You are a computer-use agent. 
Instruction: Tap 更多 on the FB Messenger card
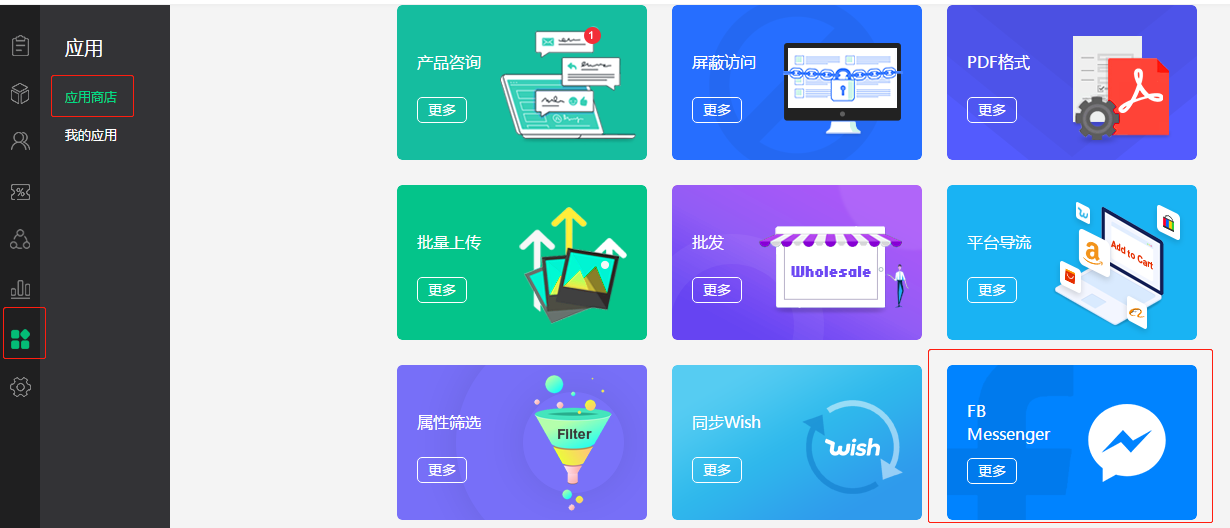[x=992, y=471]
